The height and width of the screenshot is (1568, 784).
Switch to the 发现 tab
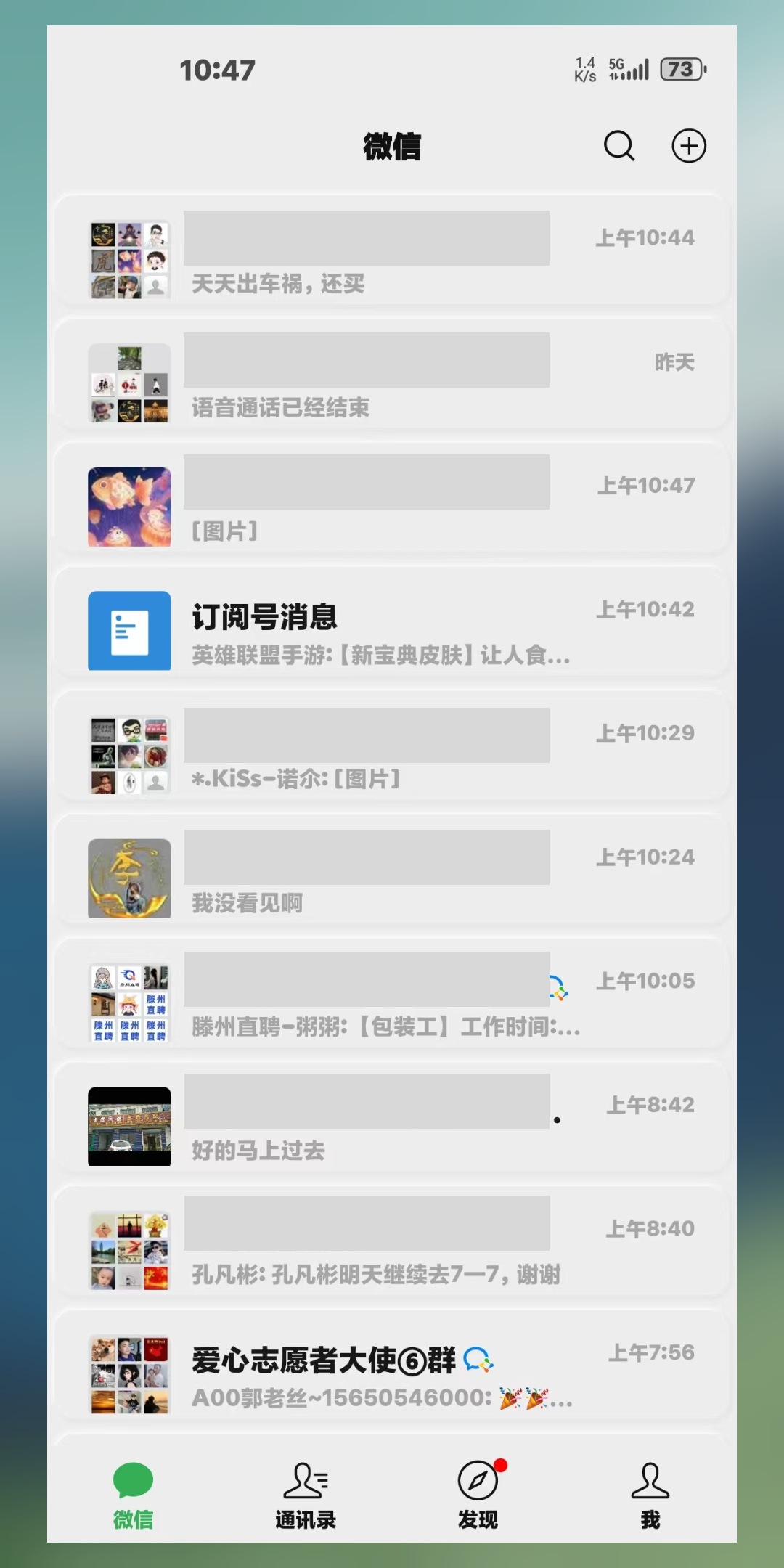pyautogui.click(x=478, y=1495)
